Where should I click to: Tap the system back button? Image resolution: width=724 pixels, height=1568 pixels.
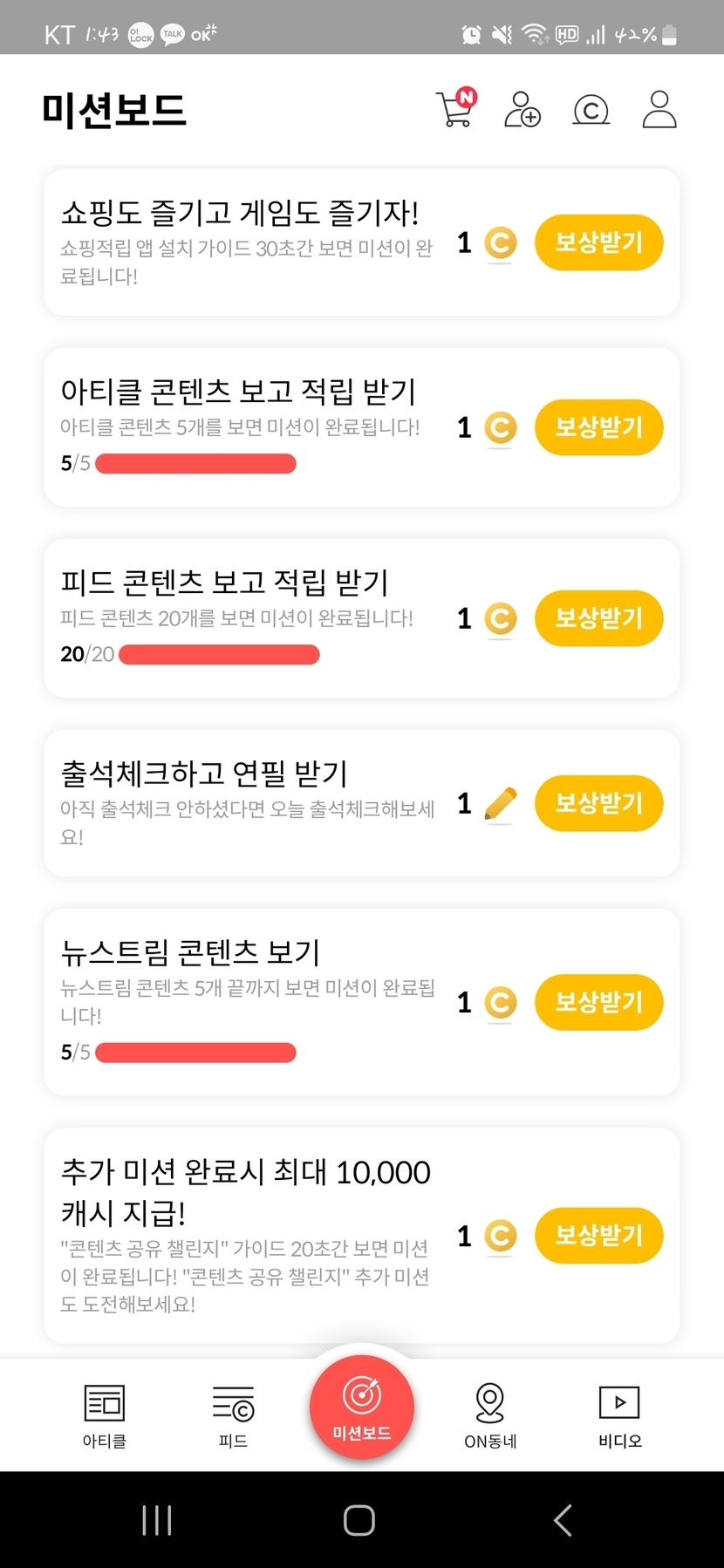[x=563, y=1520]
